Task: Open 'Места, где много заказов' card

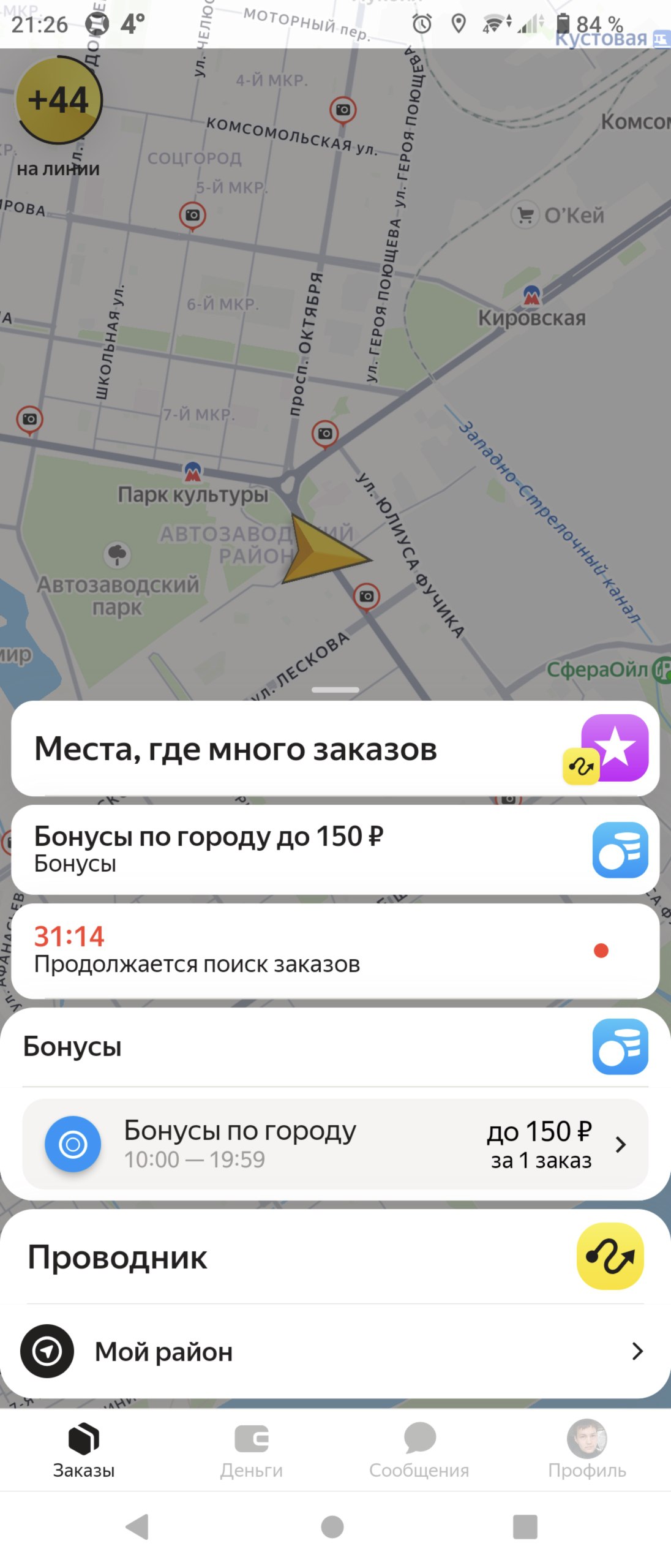Action: point(334,748)
